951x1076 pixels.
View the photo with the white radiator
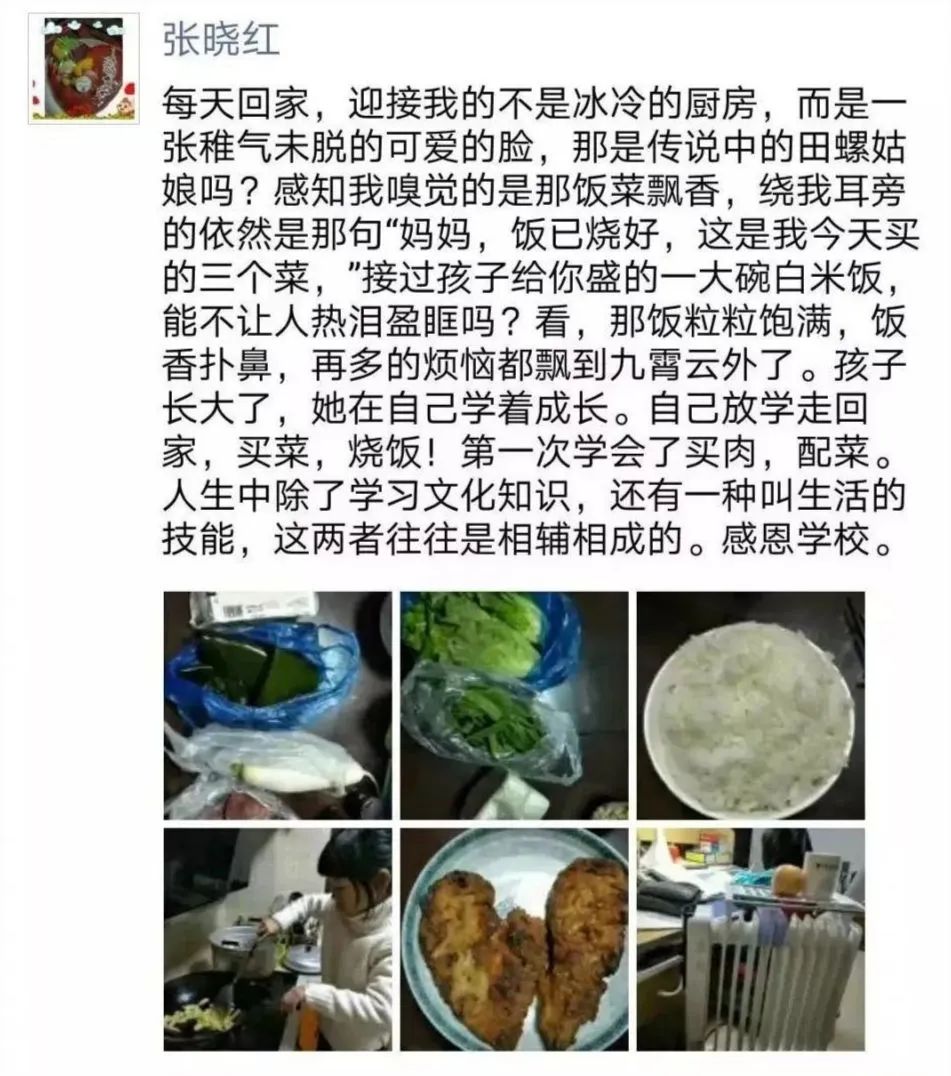coord(750,938)
